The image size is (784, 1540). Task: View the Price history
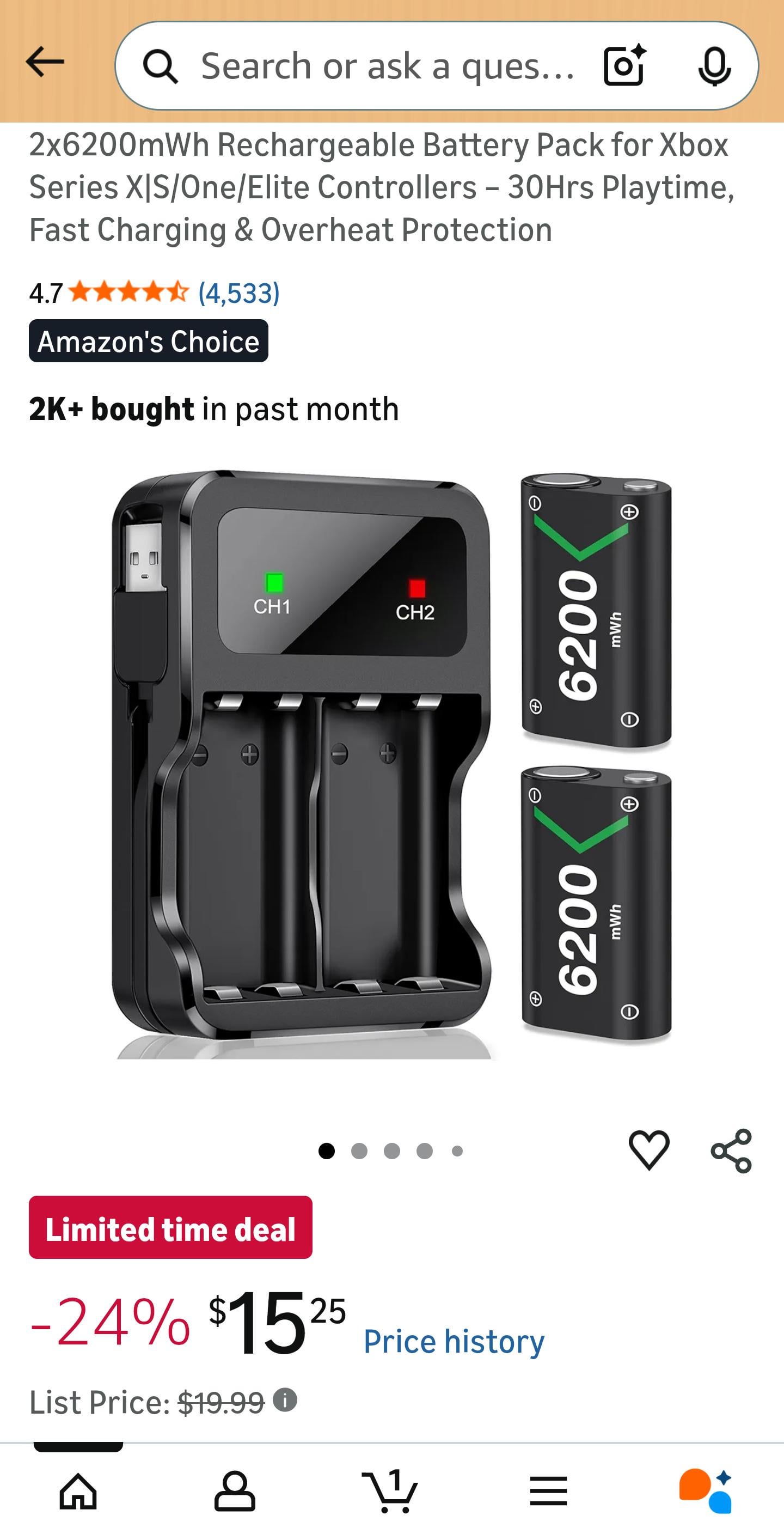pos(454,1341)
